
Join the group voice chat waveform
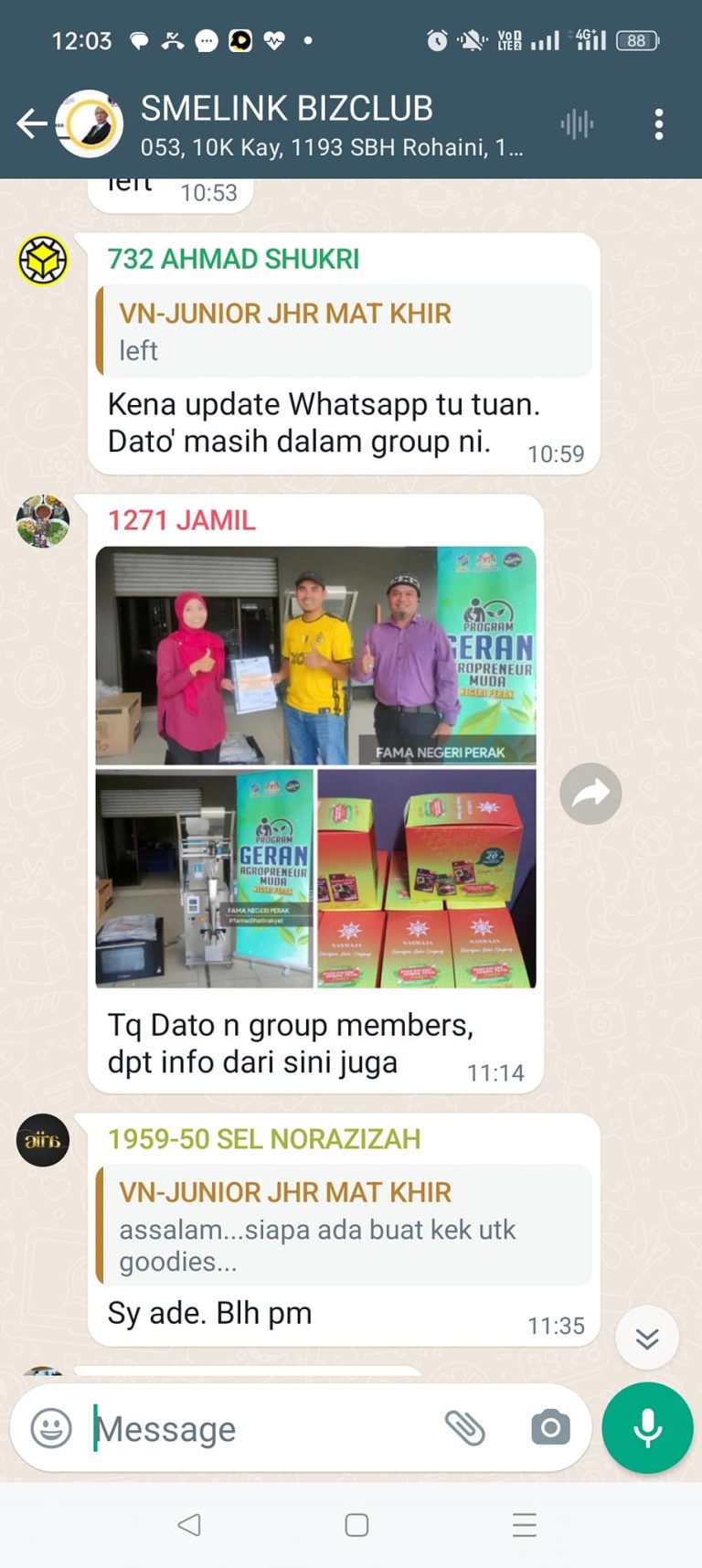click(577, 123)
